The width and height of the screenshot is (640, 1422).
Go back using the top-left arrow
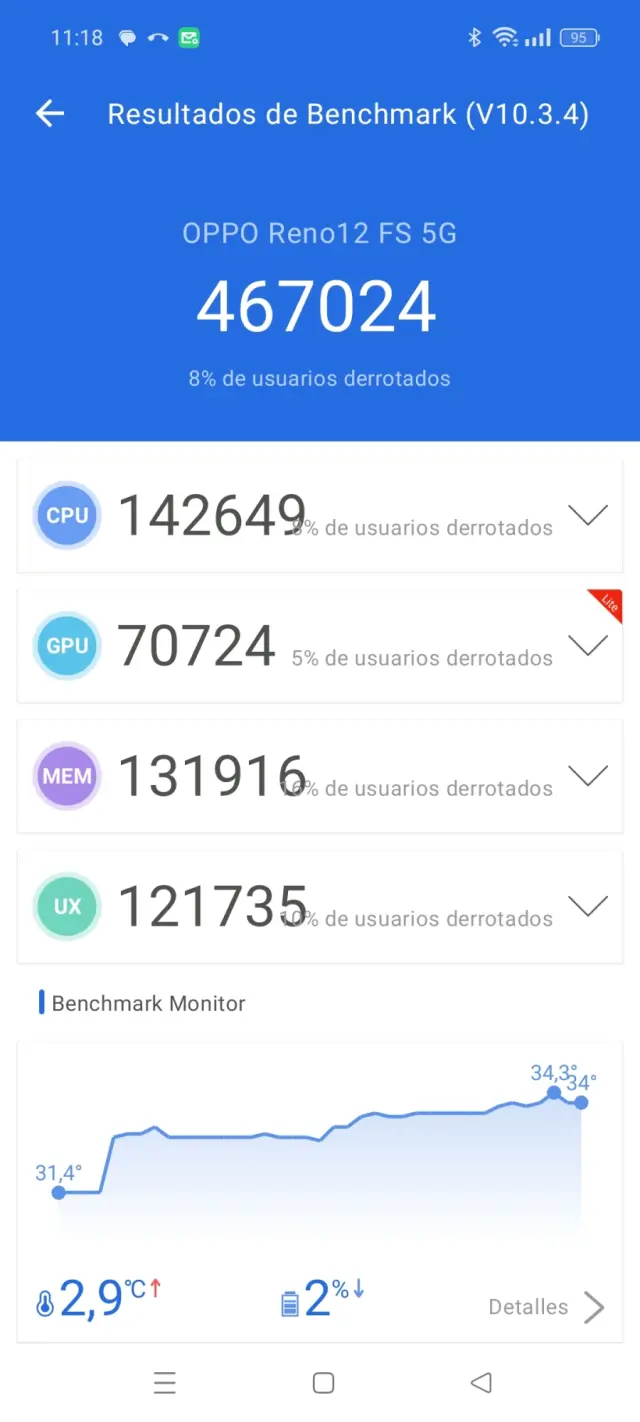(50, 114)
